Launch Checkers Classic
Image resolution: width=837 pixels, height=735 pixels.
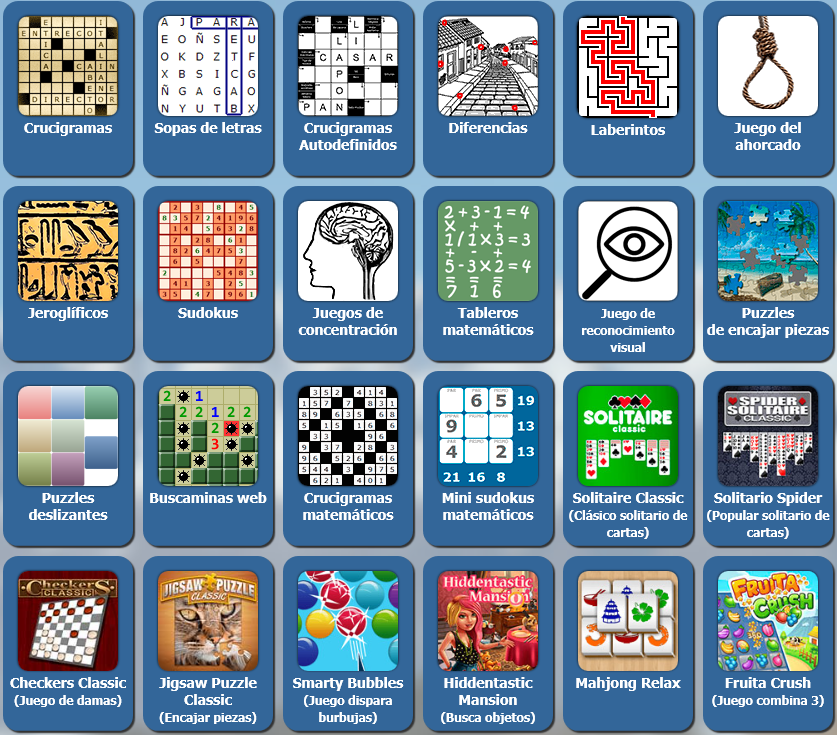click(x=68, y=621)
